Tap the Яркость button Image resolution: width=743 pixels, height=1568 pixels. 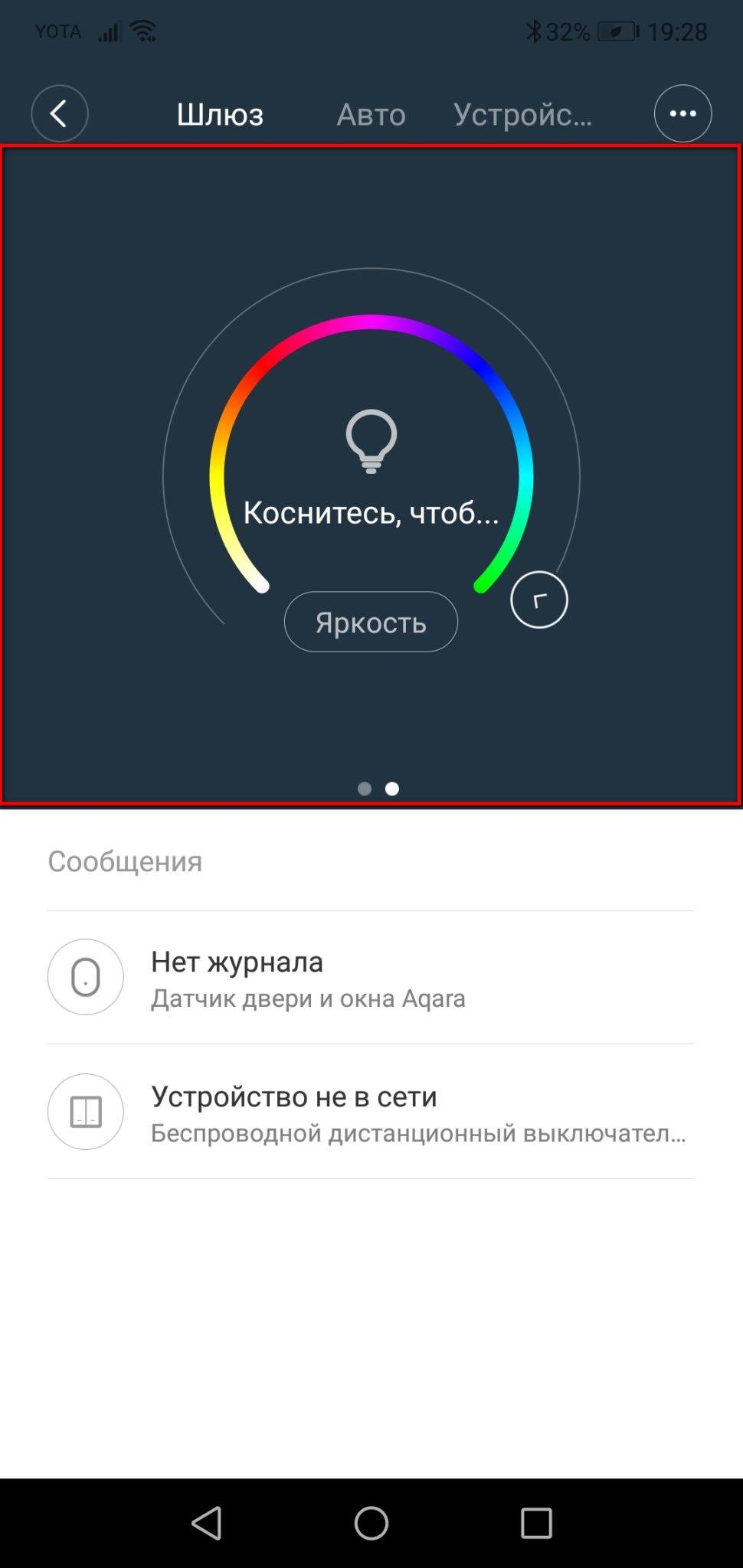[x=371, y=622]
